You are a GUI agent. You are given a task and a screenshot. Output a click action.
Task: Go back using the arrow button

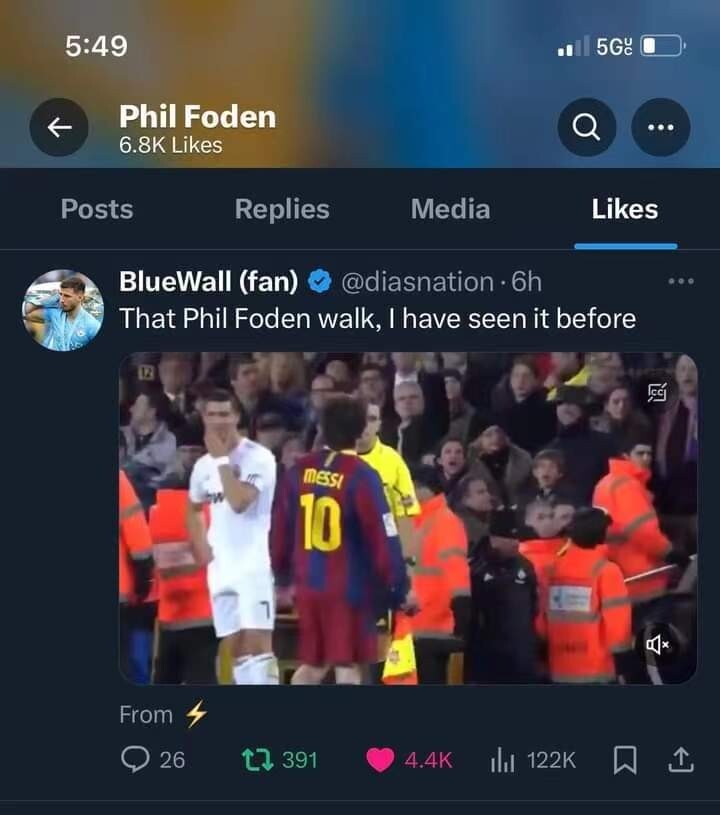[59, 127]
